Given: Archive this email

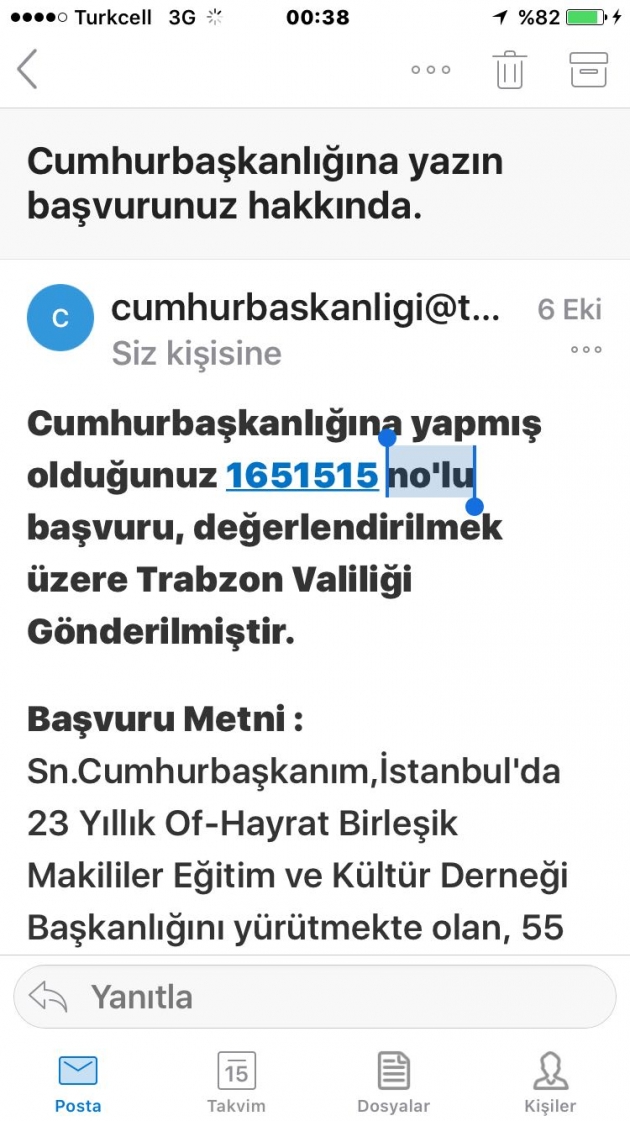Looking at the screenshot, I should tap(588, 69).
